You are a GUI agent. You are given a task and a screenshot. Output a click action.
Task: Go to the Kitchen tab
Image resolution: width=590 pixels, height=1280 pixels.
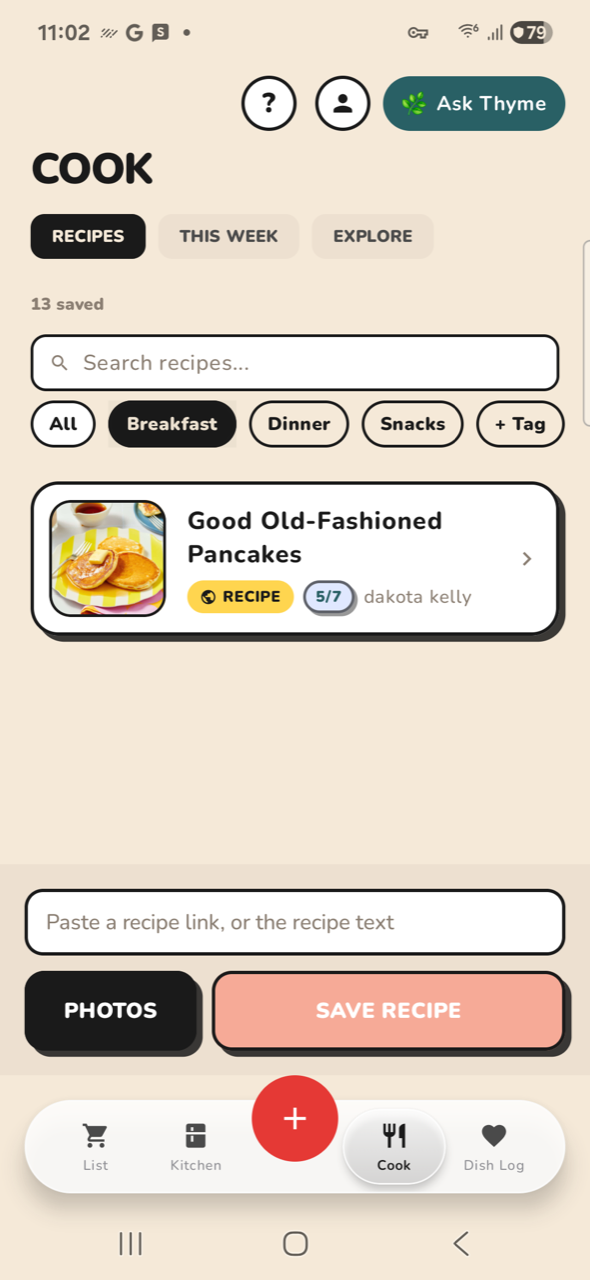click(x=196, y=1147)
